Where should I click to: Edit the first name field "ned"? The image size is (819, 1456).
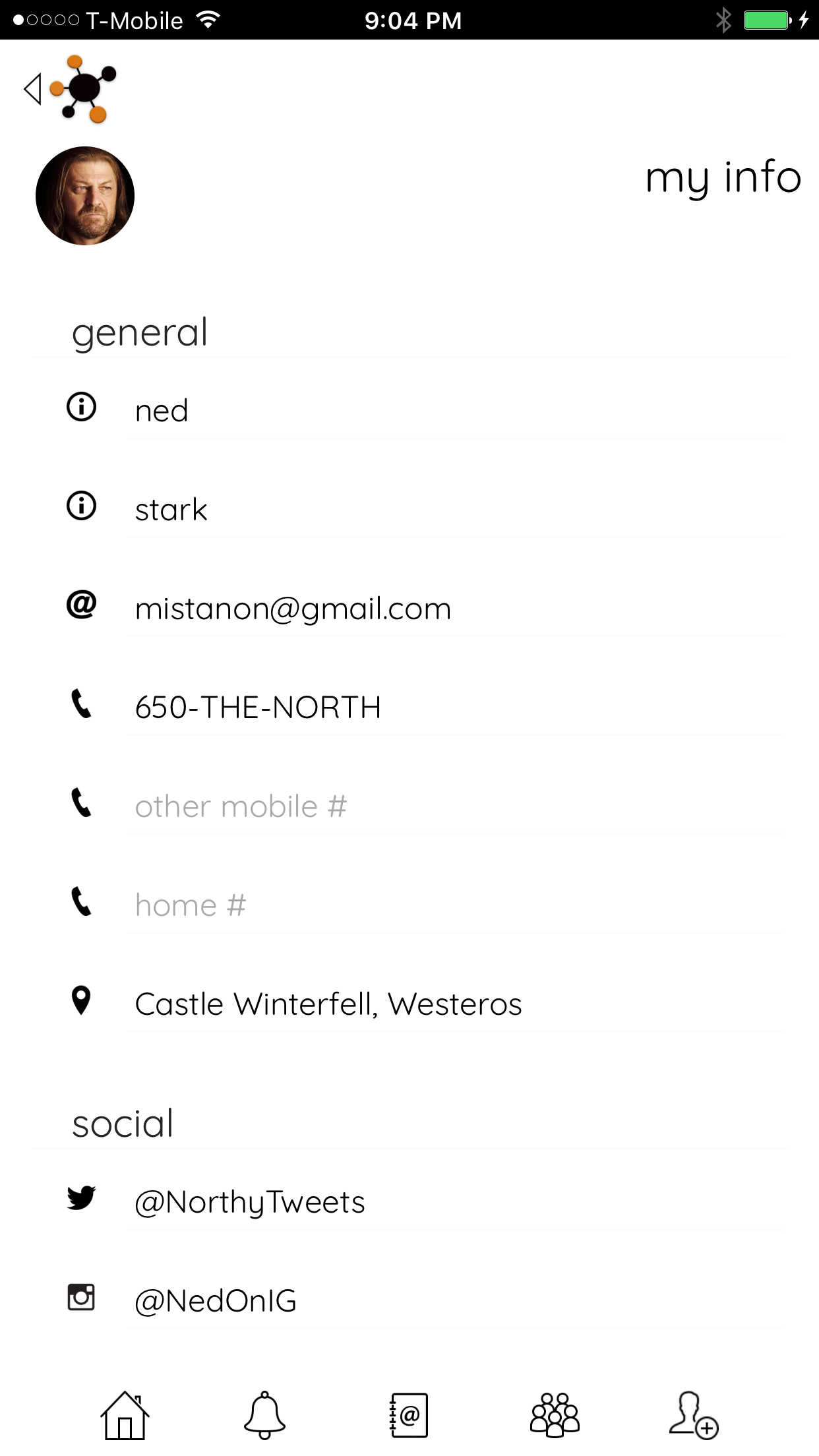pyautogui.click(x=455, y=411)
